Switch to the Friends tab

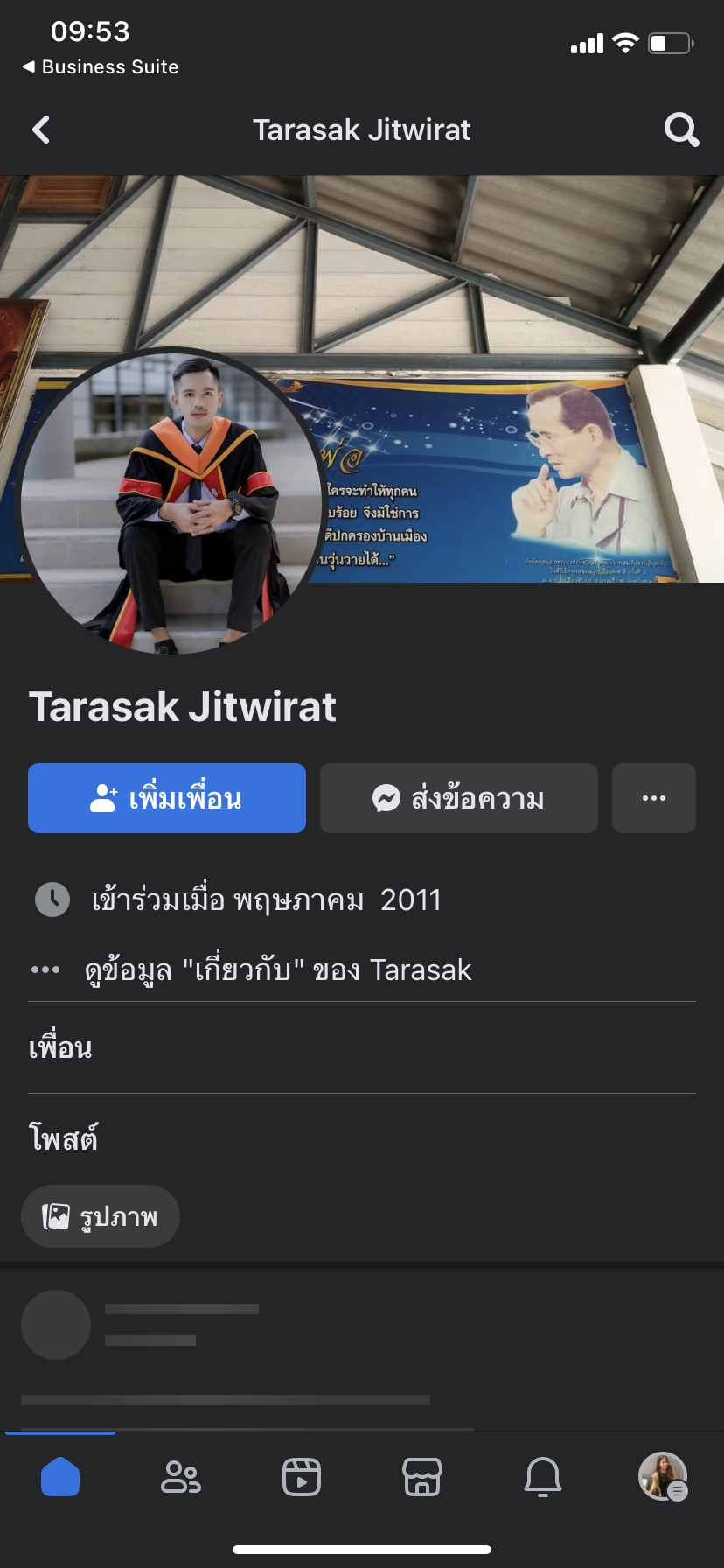181,1477
